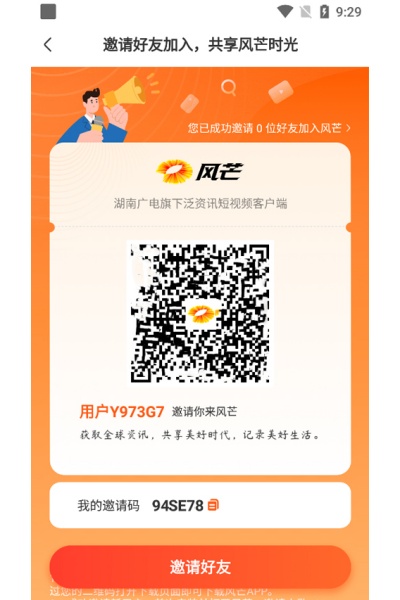The height and width of the screenshot is (600, 400).
Task: Open the successfully invited friends list
Action: coord(269,128)
